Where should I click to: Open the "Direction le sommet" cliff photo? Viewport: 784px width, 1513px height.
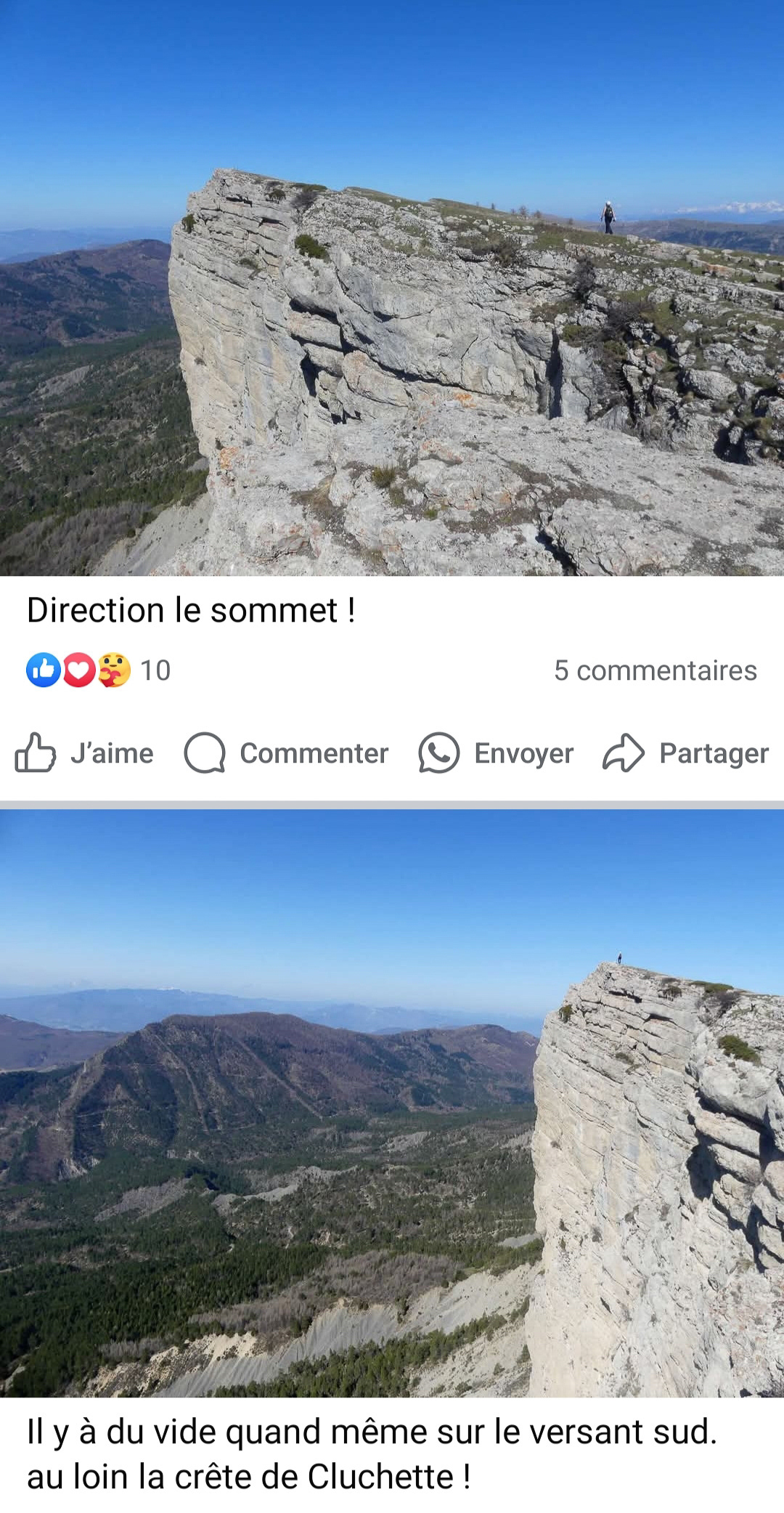[392, 288]
